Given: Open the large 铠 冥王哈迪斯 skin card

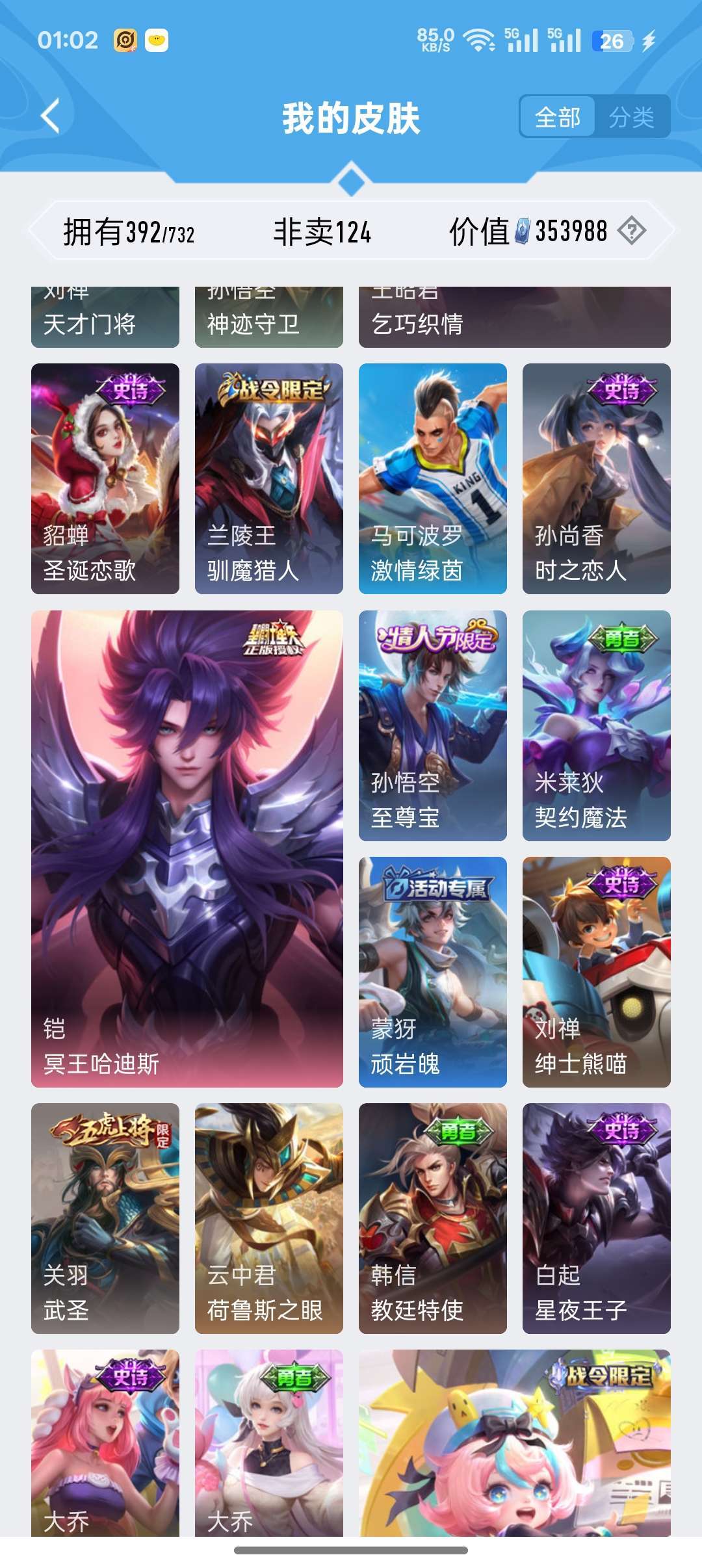Looking at the screenshot, I should point(187,849).
